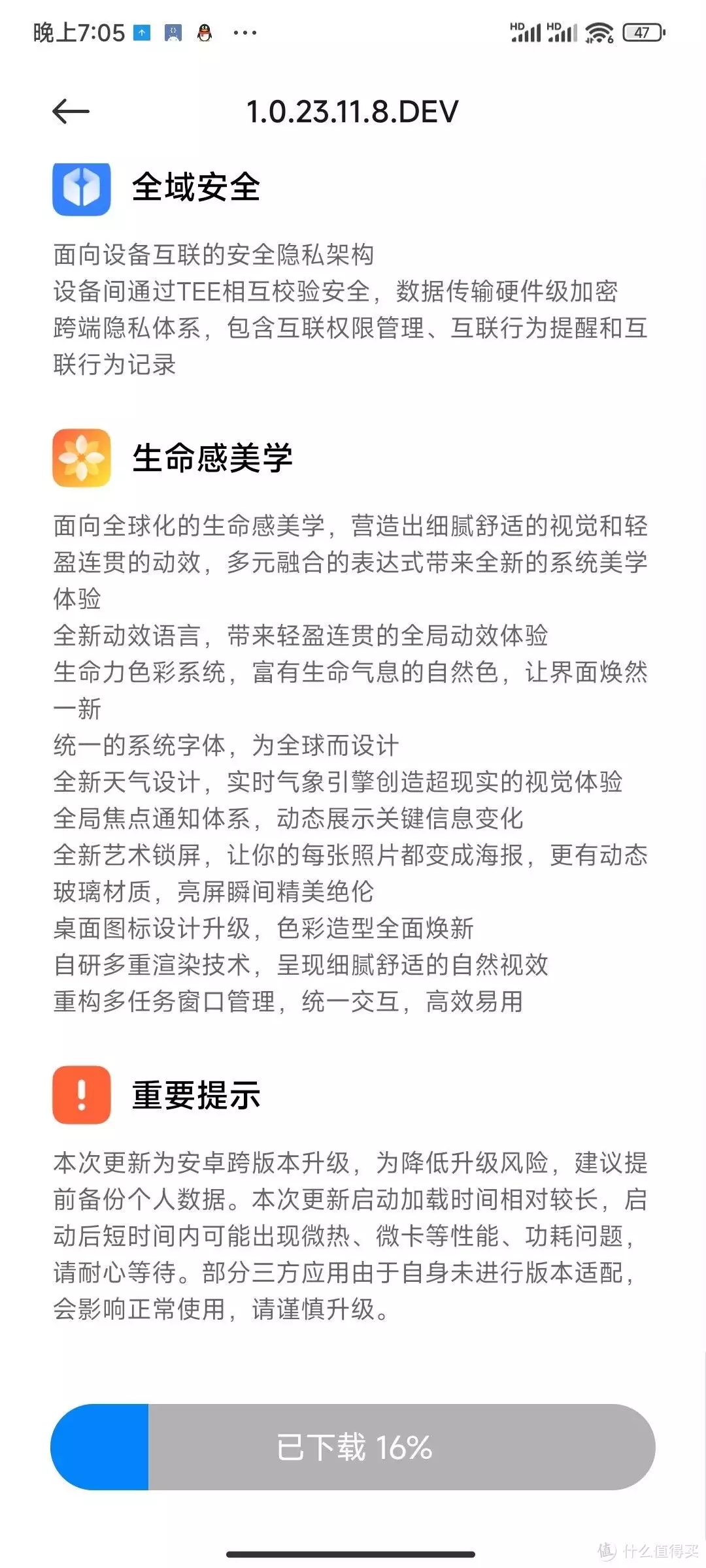The image size is (706, 1568).
Task: Tap the 已下载 16% download progress button
Action: (353, 1447)
